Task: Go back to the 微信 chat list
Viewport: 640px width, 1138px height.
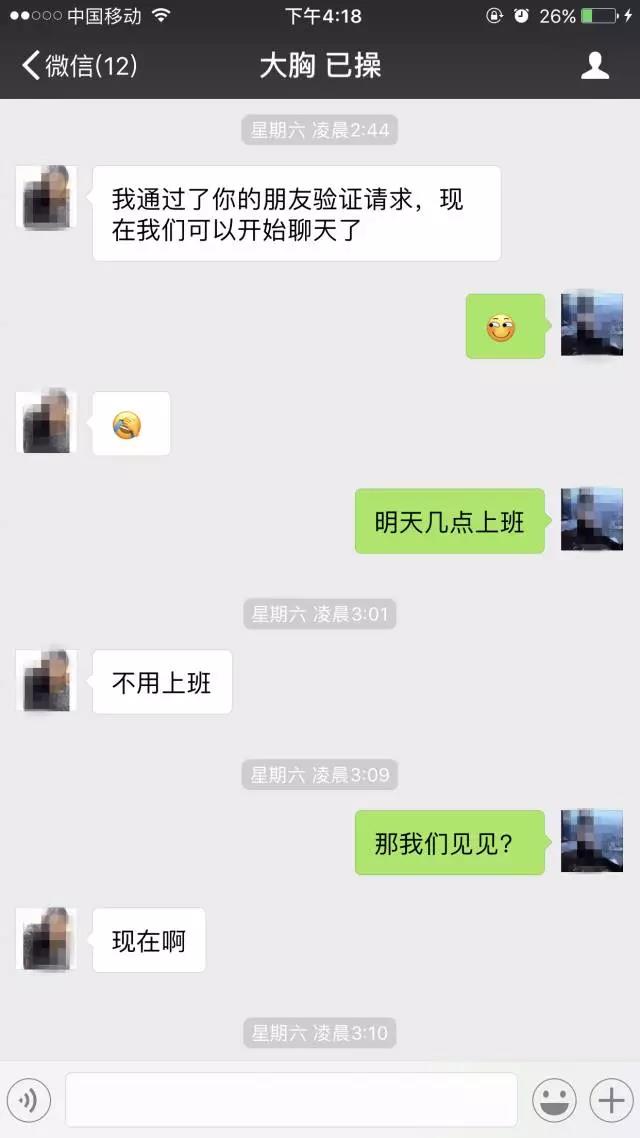Action: tap(78, 67)
